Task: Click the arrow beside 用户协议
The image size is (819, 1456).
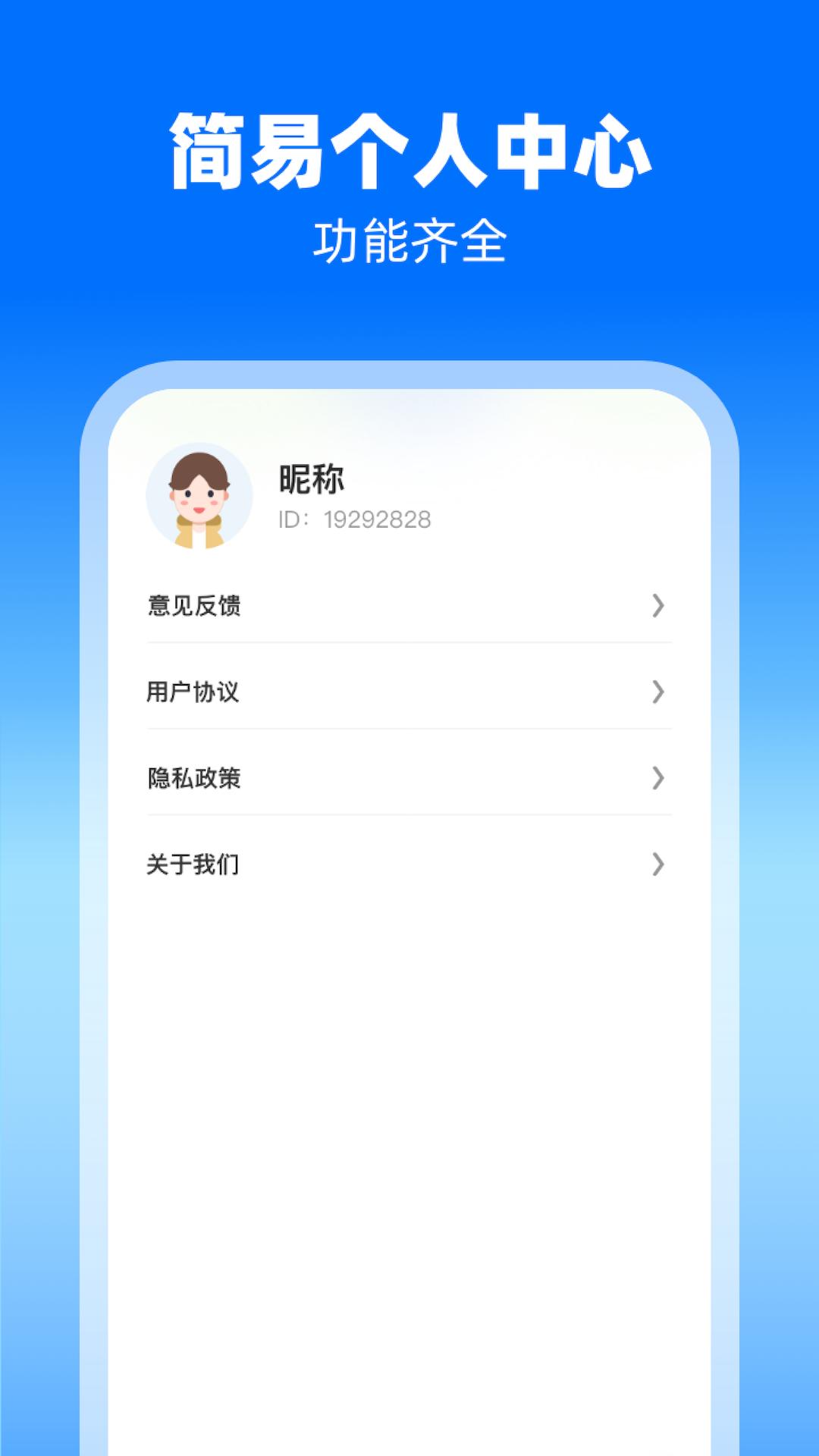Action: tap(659, 692)
